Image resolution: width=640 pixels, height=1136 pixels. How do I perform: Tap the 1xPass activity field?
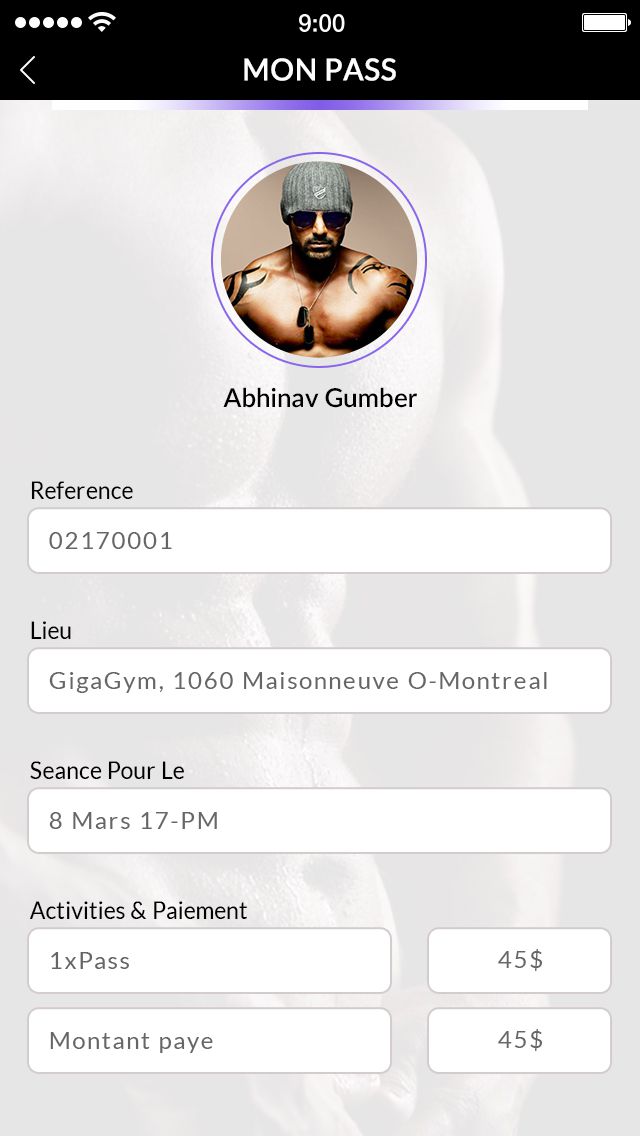click(209, 961)
